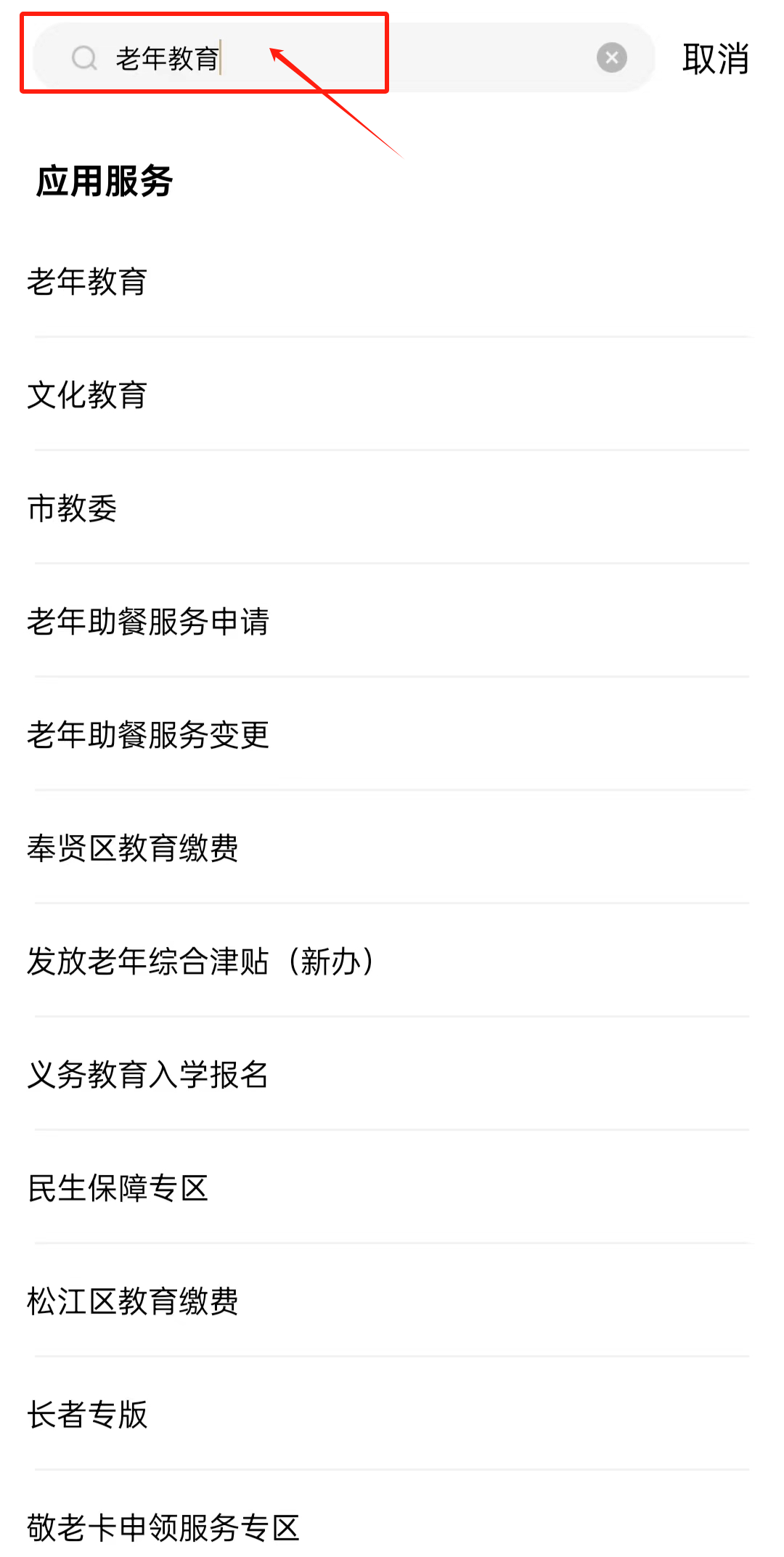Select 松江区教育缴费
Screen dimensions: 784x1557
coord(133,1301)
